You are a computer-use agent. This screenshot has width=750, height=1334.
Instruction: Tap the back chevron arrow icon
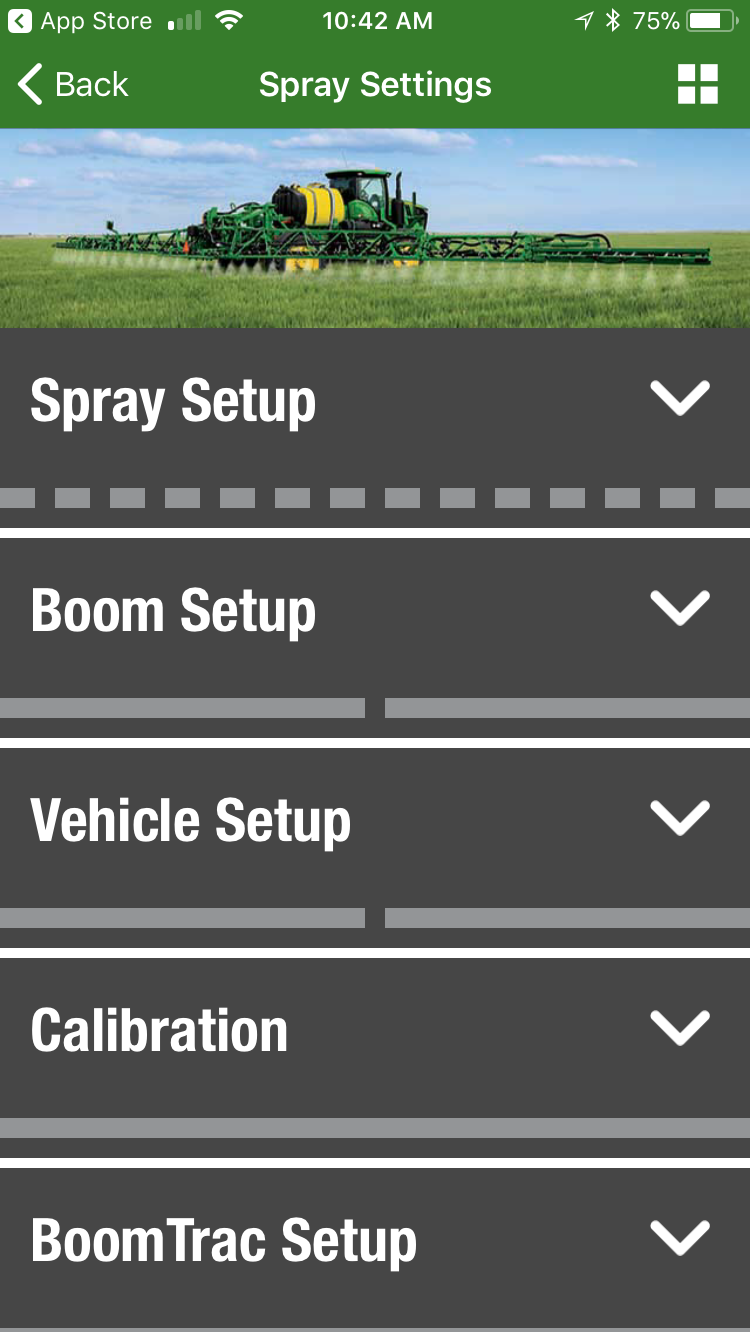pyautogui.click(x=28, y=85)
